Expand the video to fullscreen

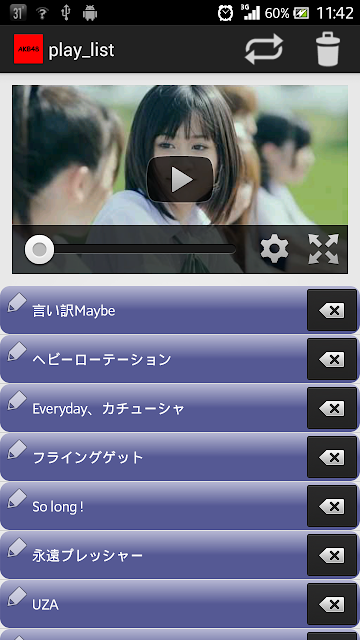point(323,249)
